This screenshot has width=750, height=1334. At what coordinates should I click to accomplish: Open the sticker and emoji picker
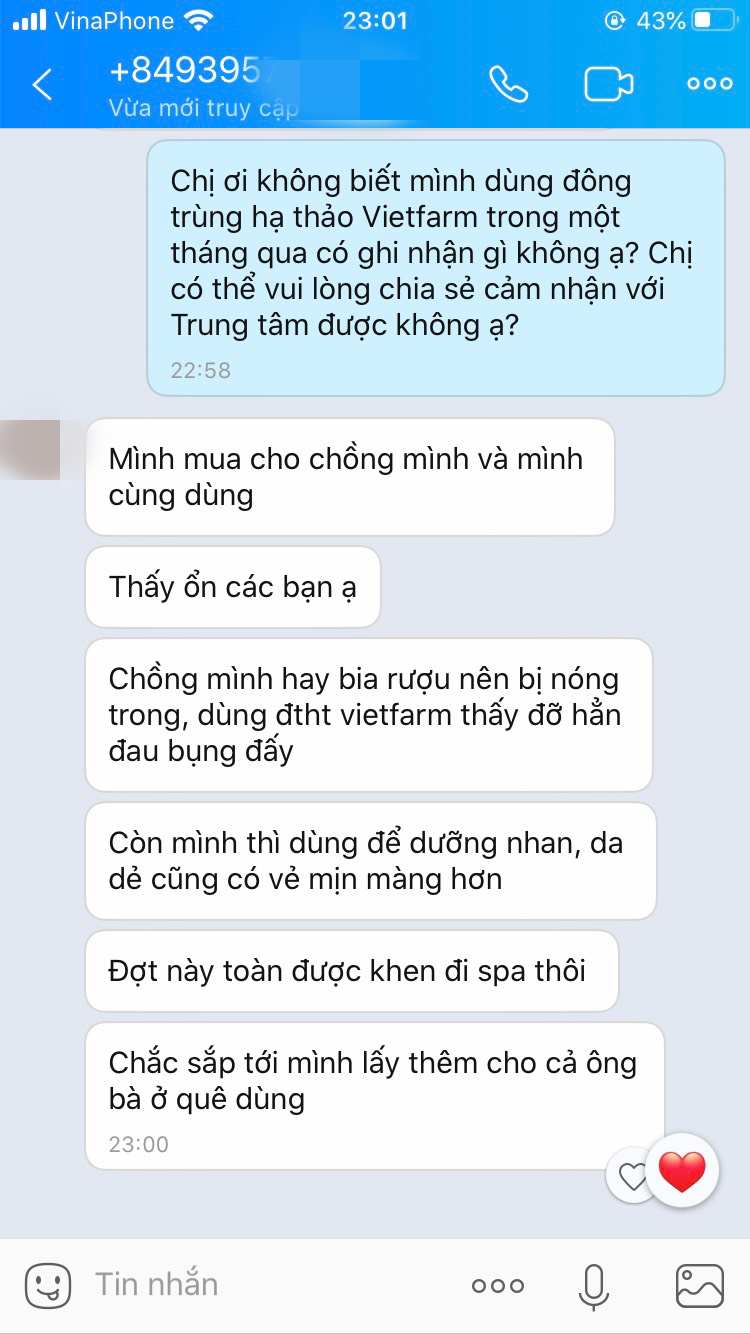point(48,1285)
